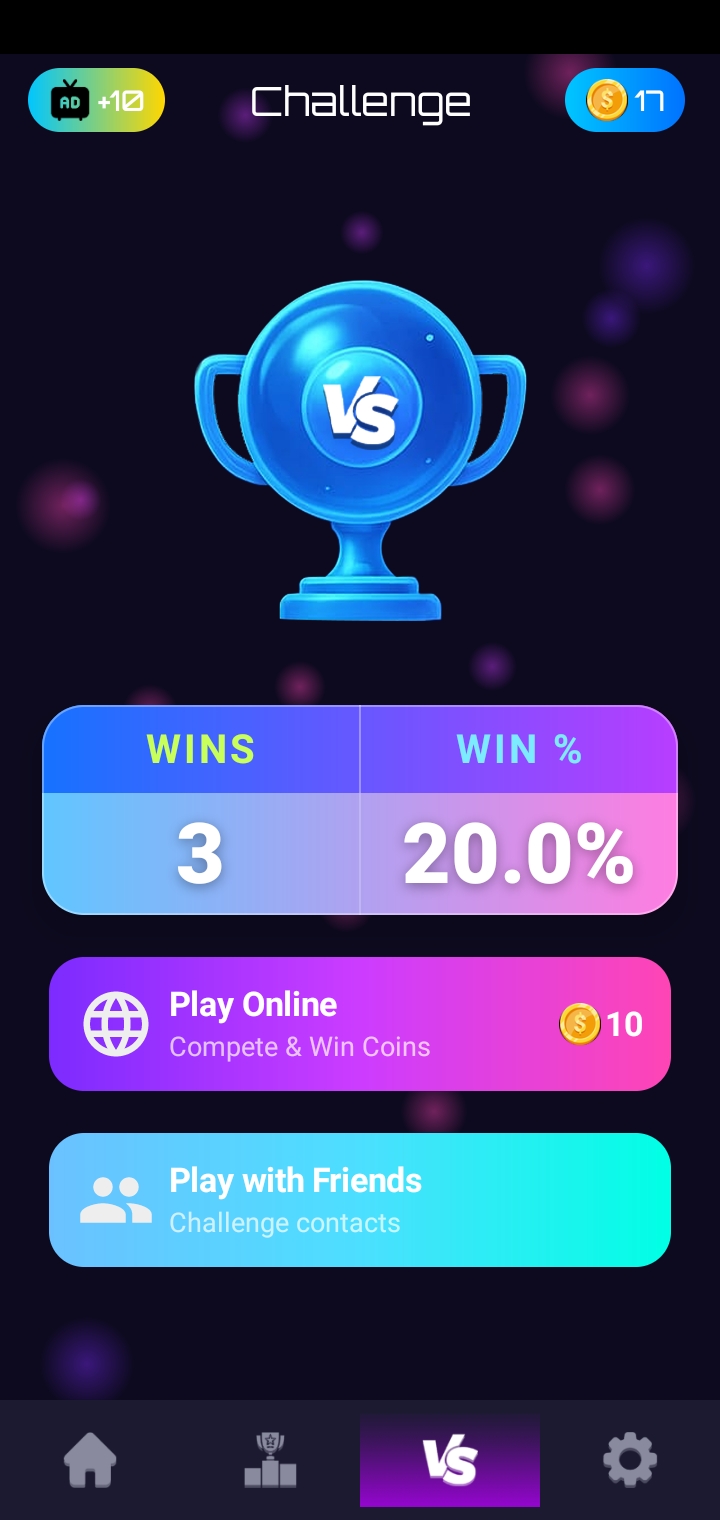Start Play Online match
The image size is (720, 1520).
pos(359,1024)
